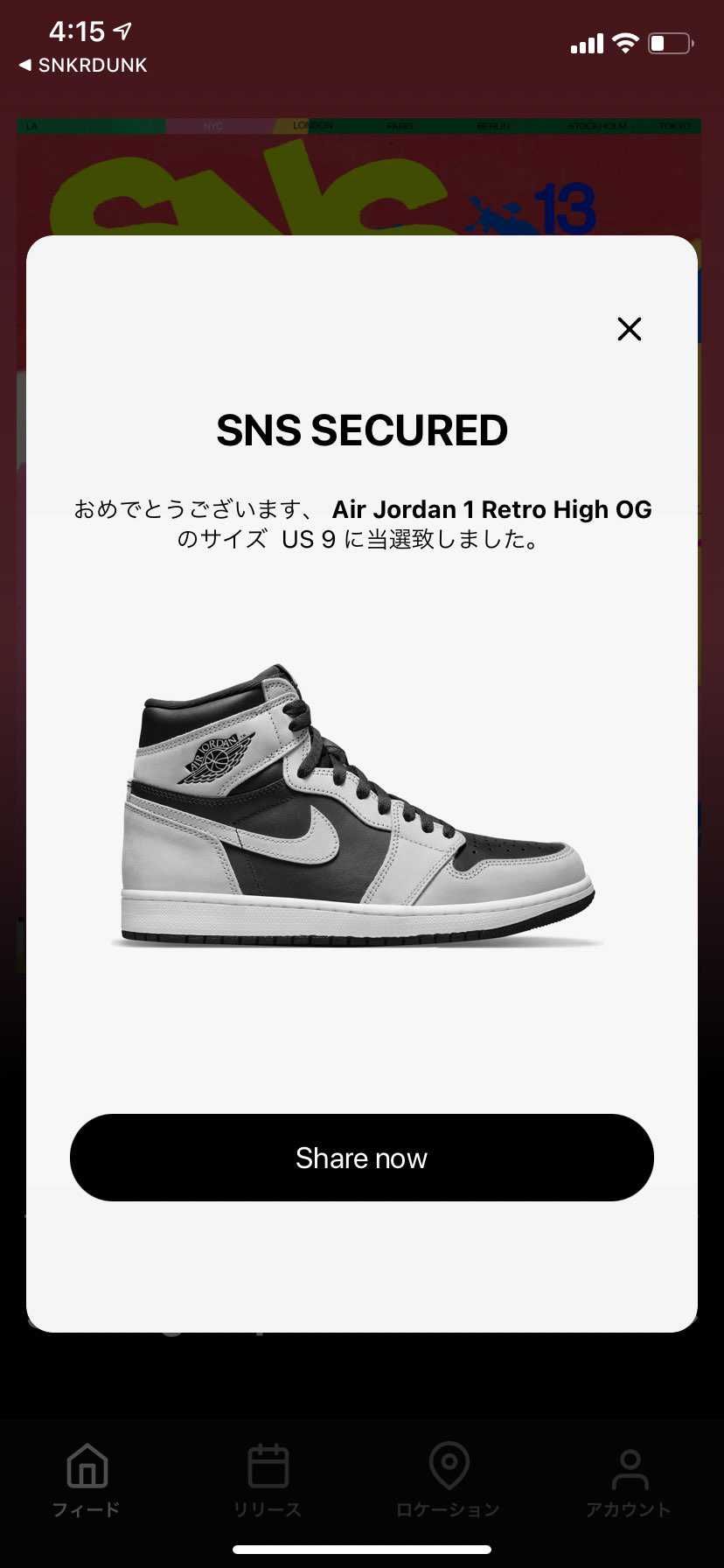
Task: Open the リリース tab
Action: coord(268,1479)
